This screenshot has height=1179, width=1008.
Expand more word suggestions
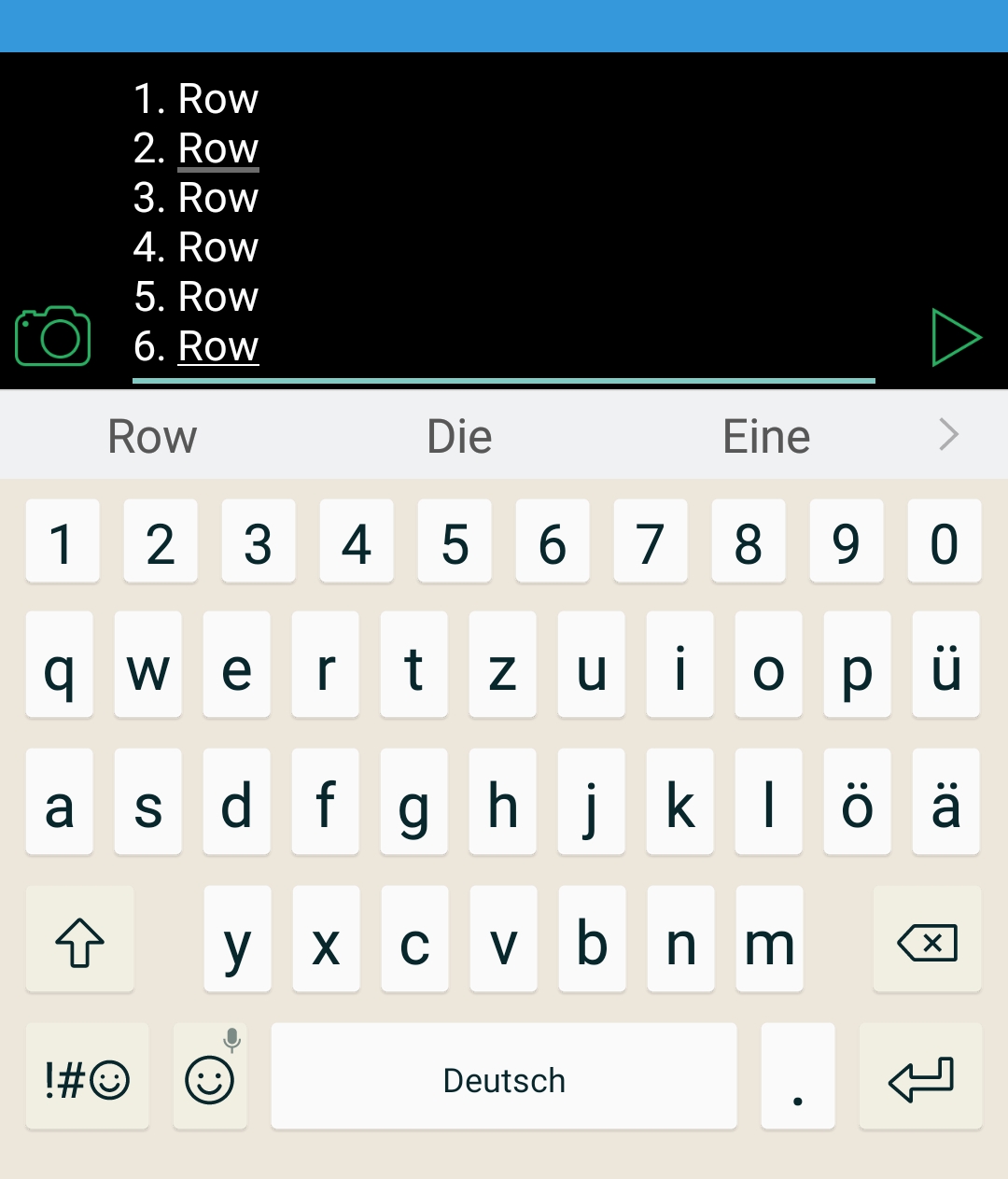coord(948,435)
